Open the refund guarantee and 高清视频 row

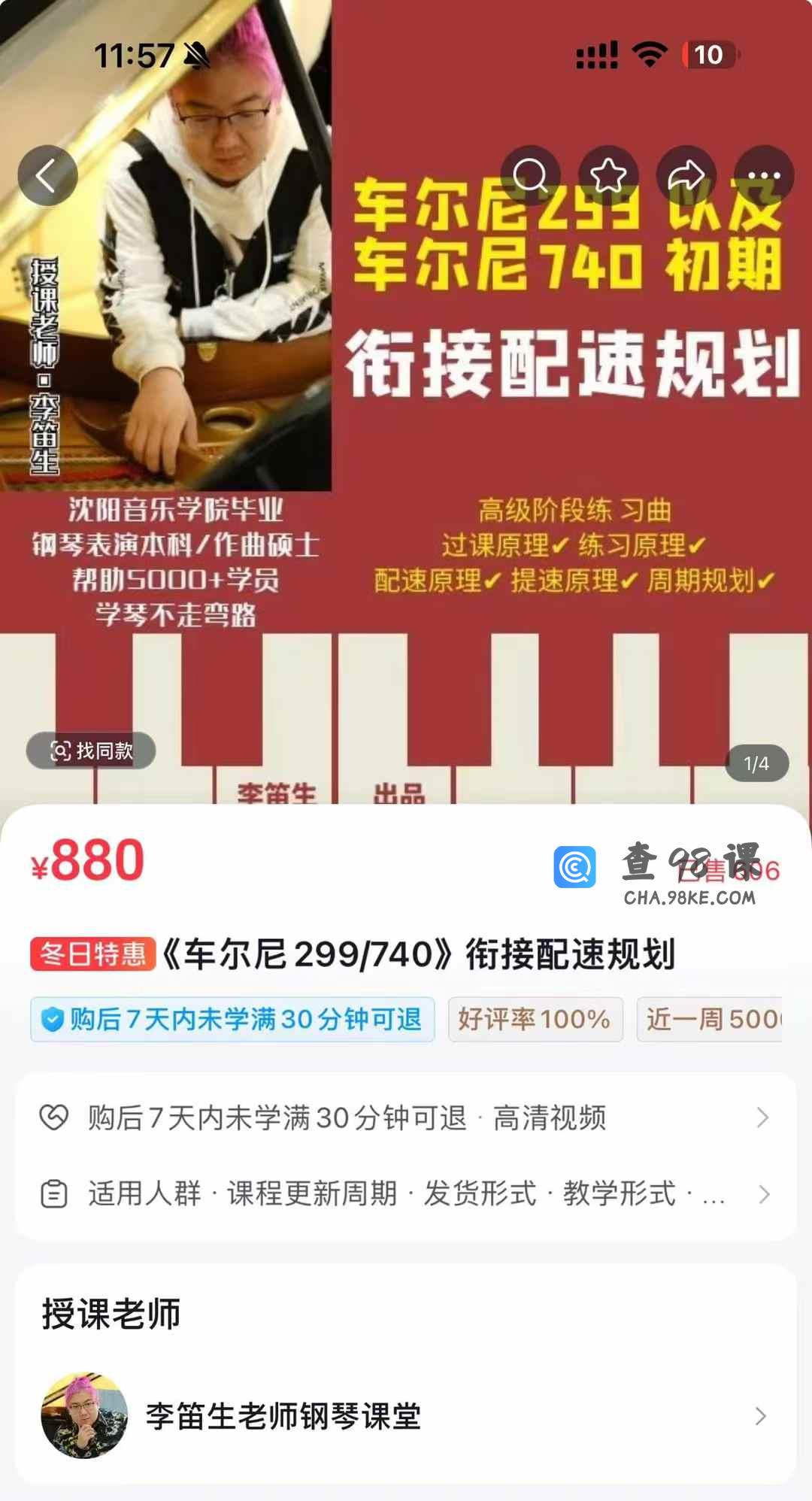pyautogui.click(x=406, y=1118)
